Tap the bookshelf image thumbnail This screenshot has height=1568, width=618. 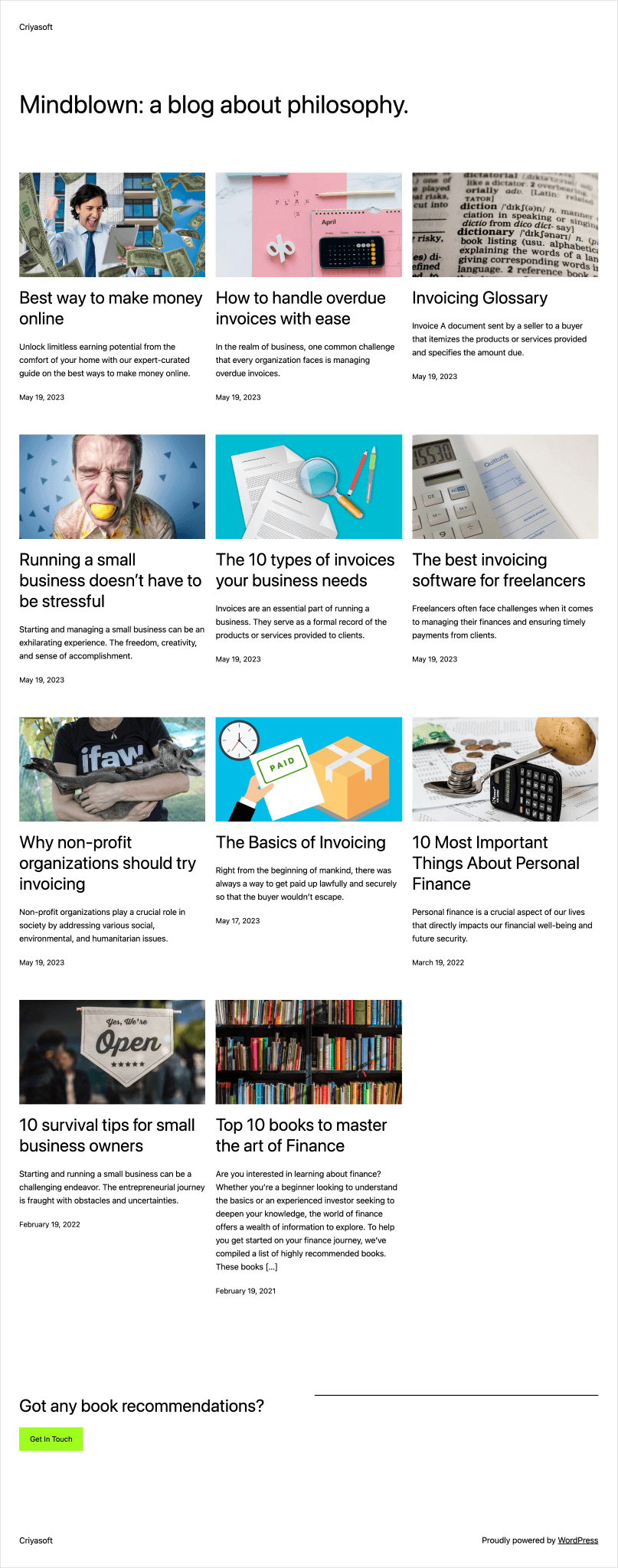[309, 1051]
